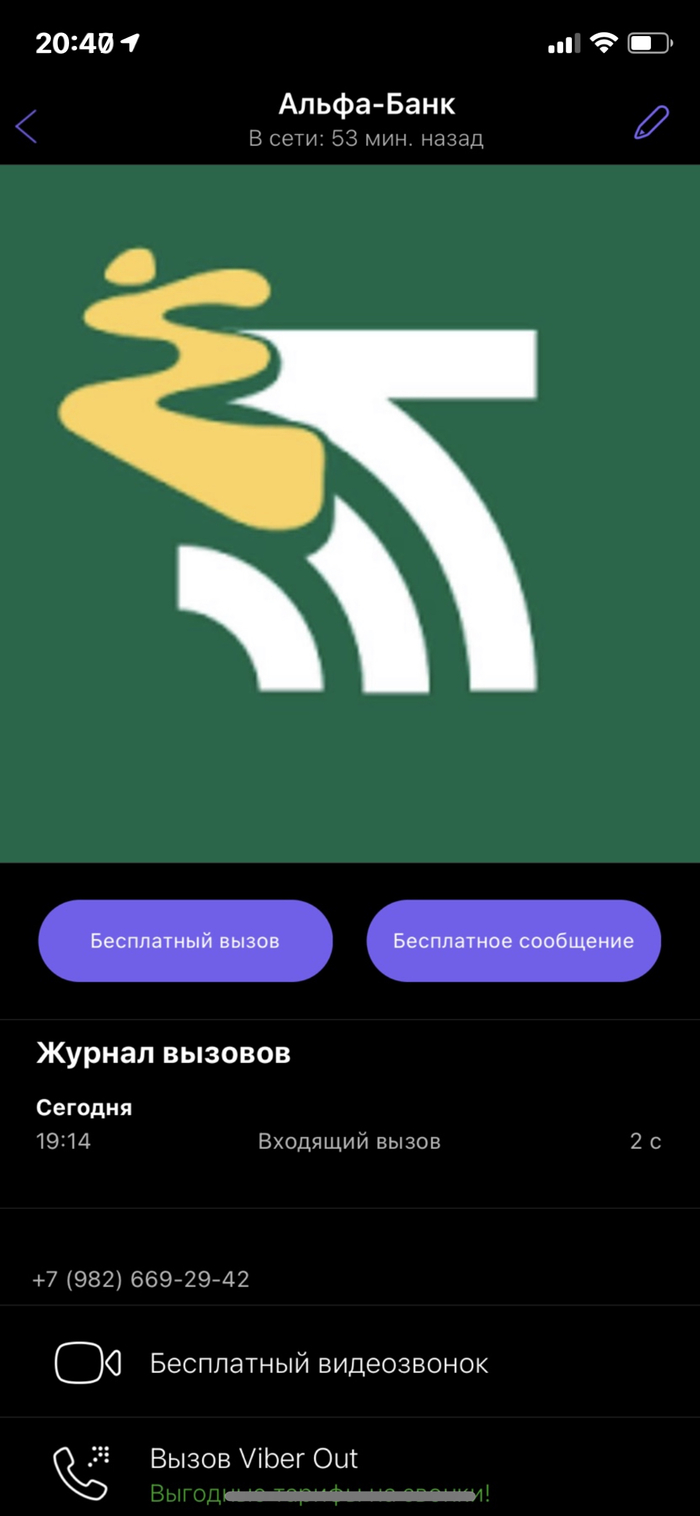The height and width of the screenshot is (1516, 700).
Task: Open the Бесплатный видеозвонок option
Action: 318,1363
